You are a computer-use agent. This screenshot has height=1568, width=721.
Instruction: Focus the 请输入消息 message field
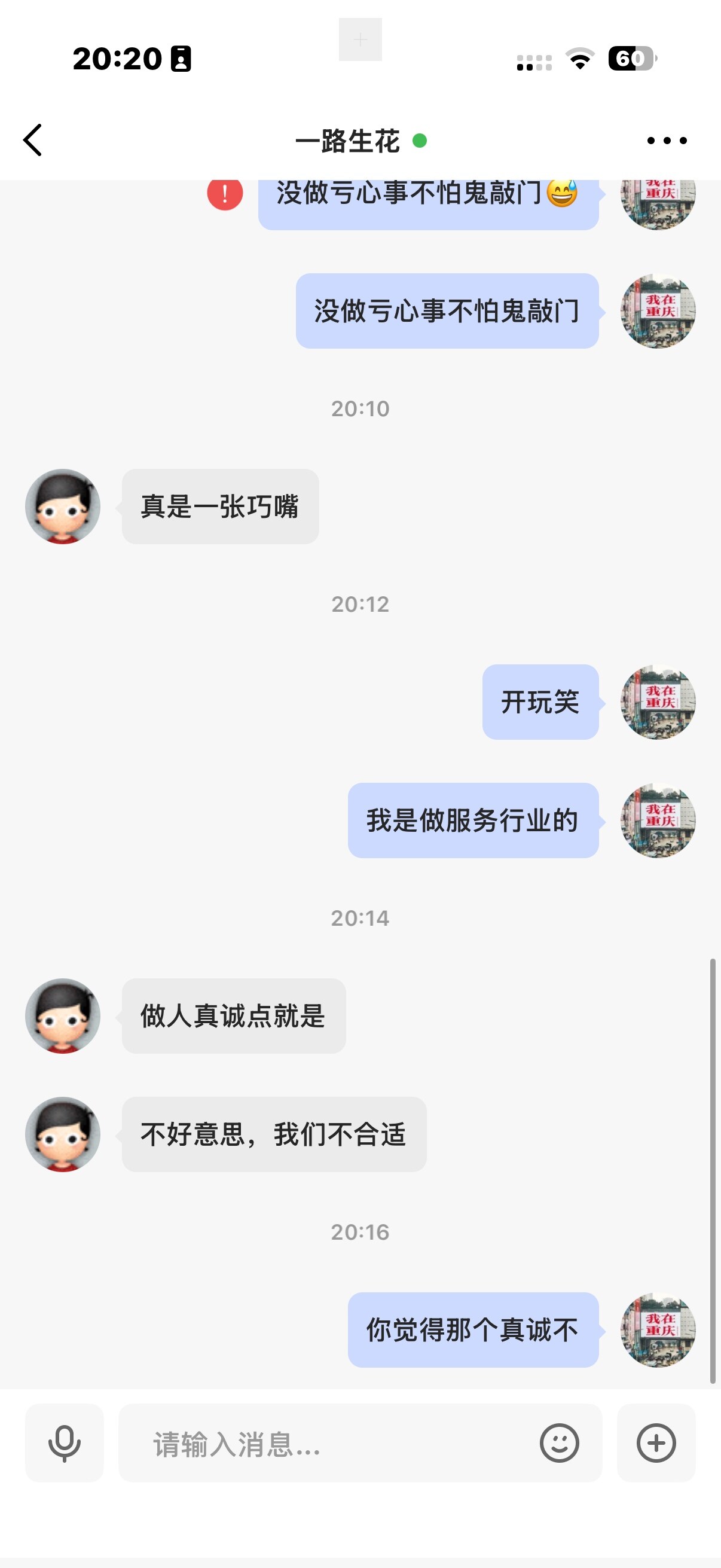point(329,1443)
